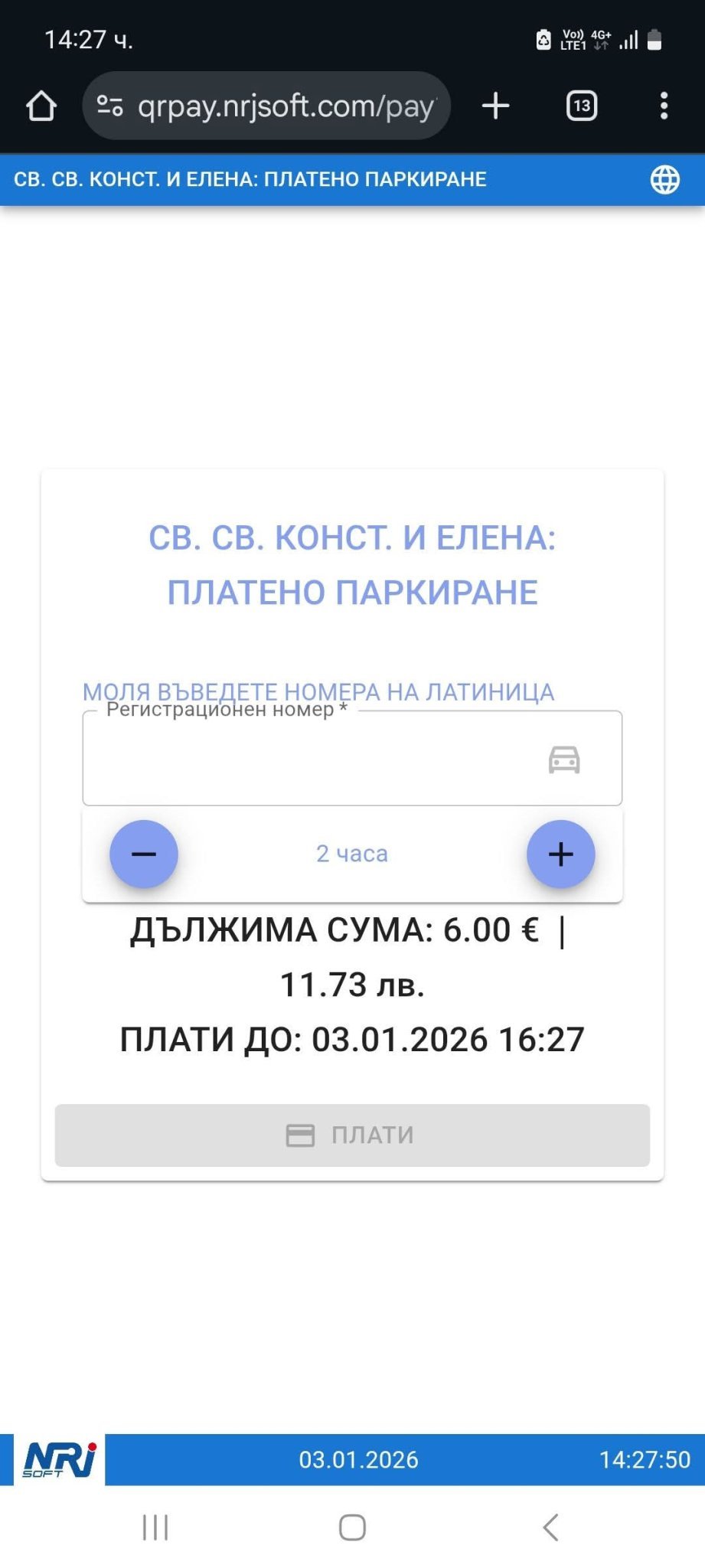Open the tab switcher showing 13 tabs
The height and width of the screenshot is (1568, 705).
[x=582, y=106]
